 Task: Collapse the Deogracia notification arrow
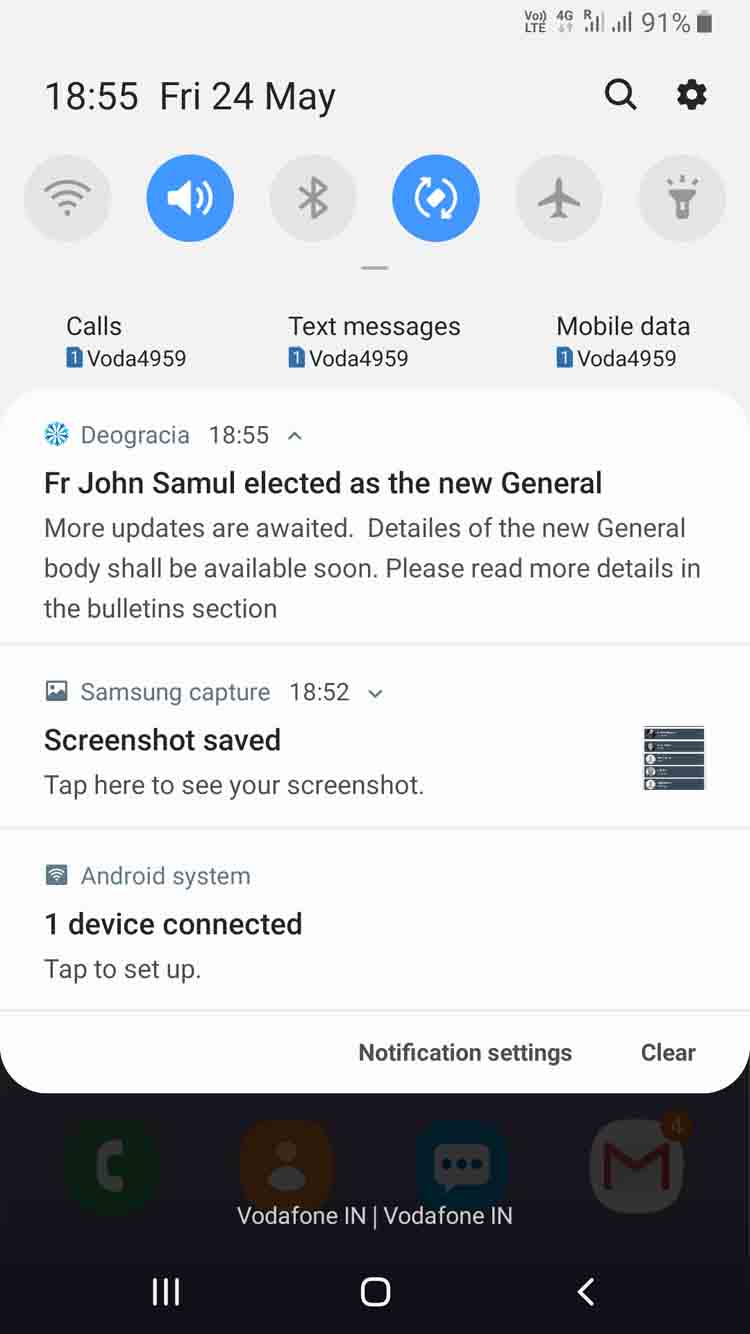(x=295, y=436)
